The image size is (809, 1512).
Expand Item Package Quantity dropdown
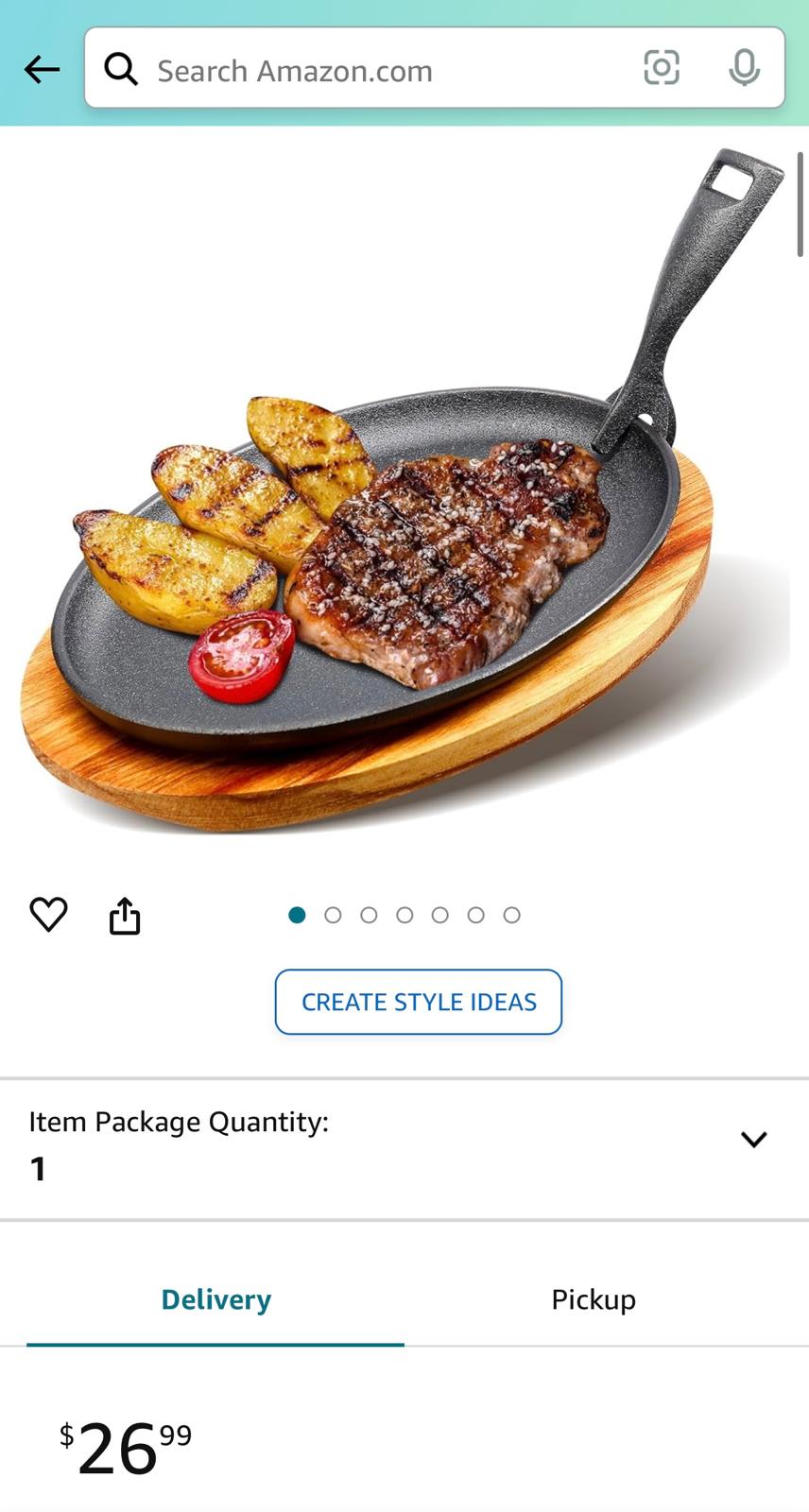pyautogui.click(x=752, y=1140)
